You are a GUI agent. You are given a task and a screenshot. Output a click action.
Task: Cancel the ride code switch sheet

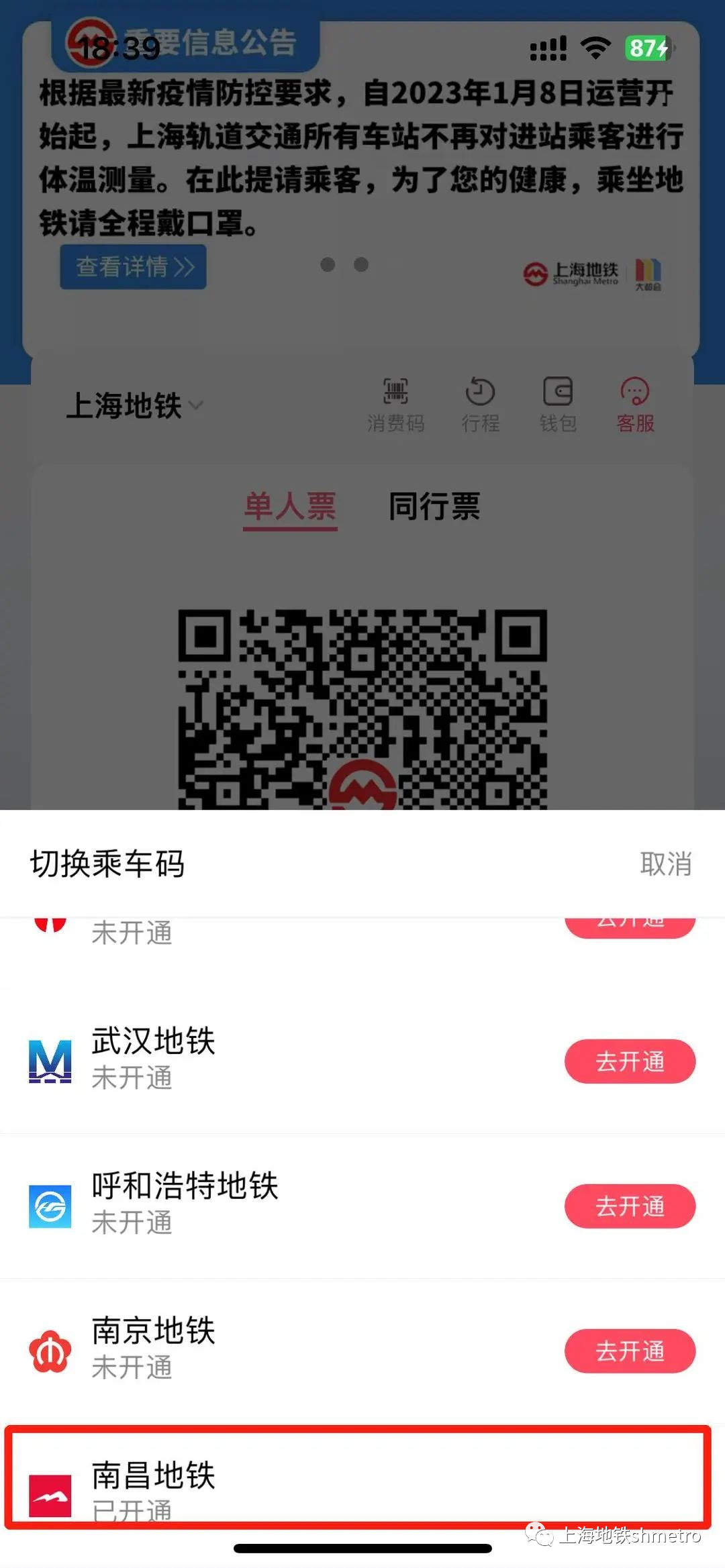(x=665, y=864)
